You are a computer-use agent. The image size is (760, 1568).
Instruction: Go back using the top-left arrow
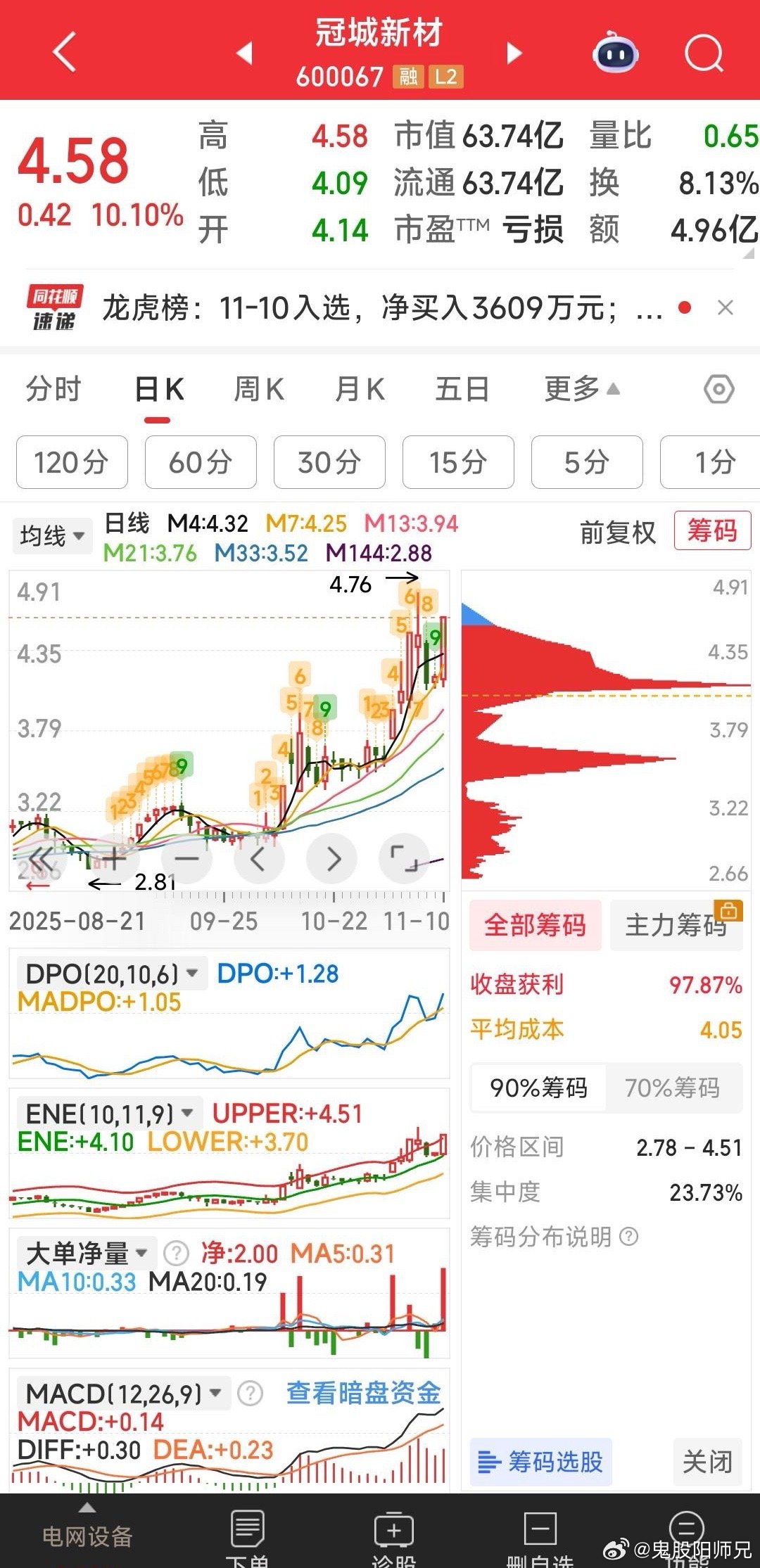coord(65,52)
